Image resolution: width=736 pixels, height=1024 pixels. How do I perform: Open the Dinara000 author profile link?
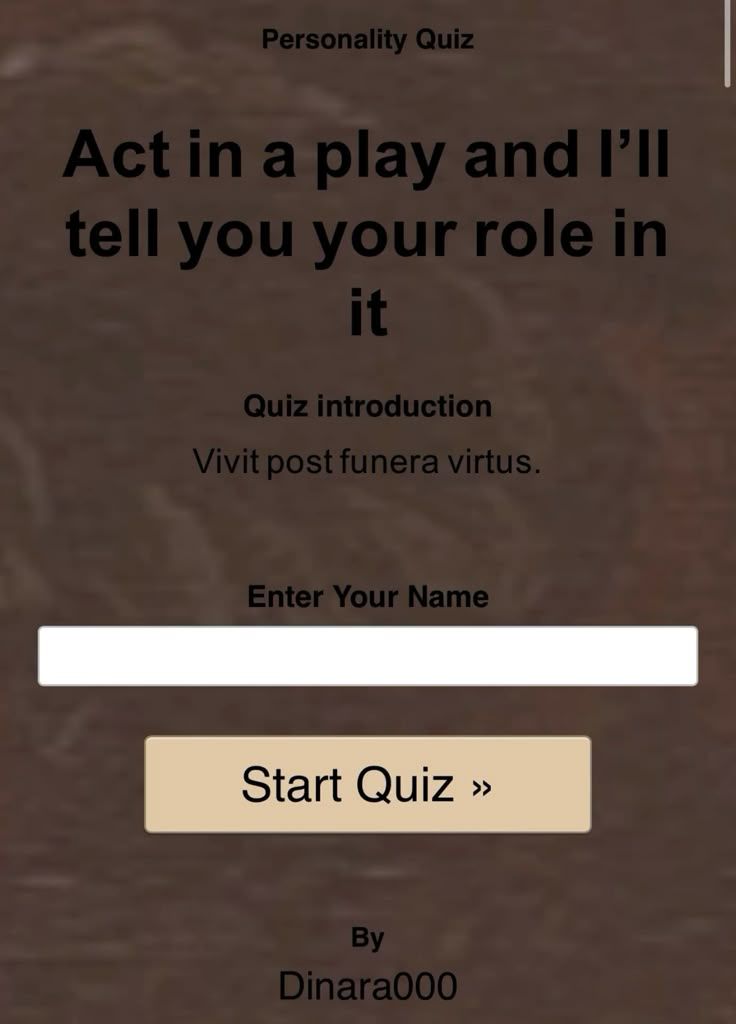tap(367, 985)
